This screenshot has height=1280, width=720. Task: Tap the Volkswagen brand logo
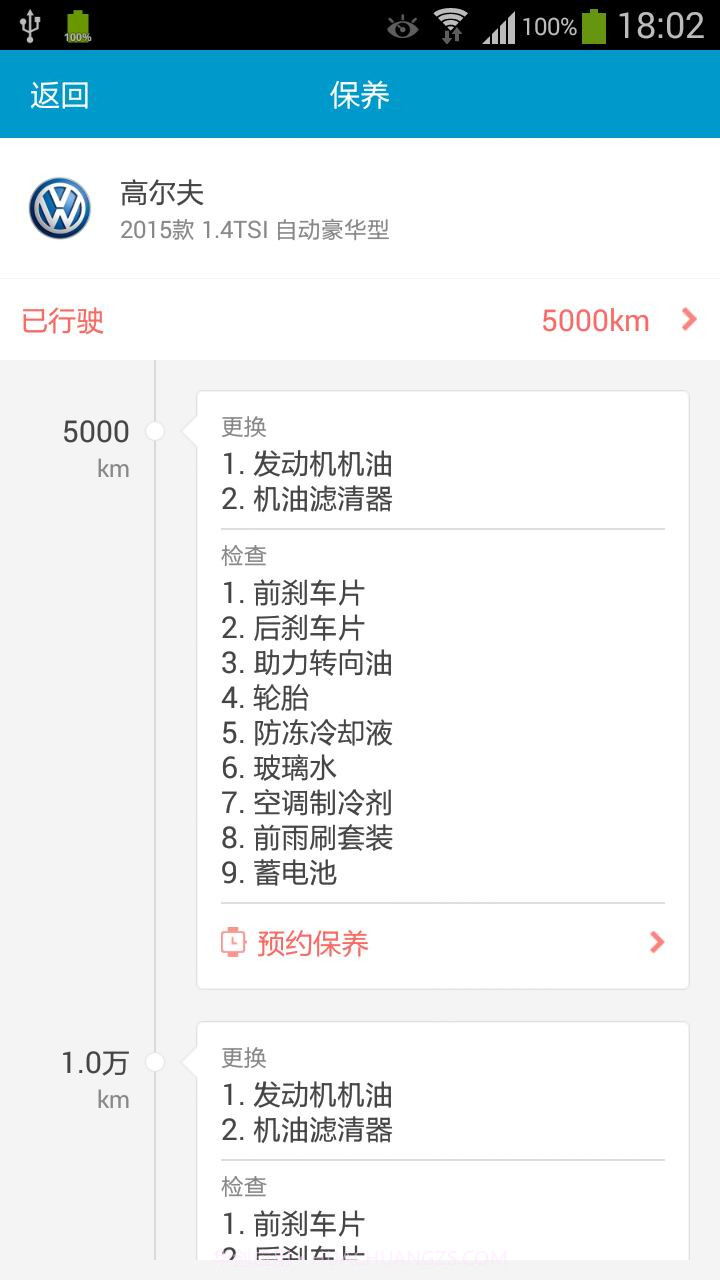pyautogui.click(x=59, y=208)
